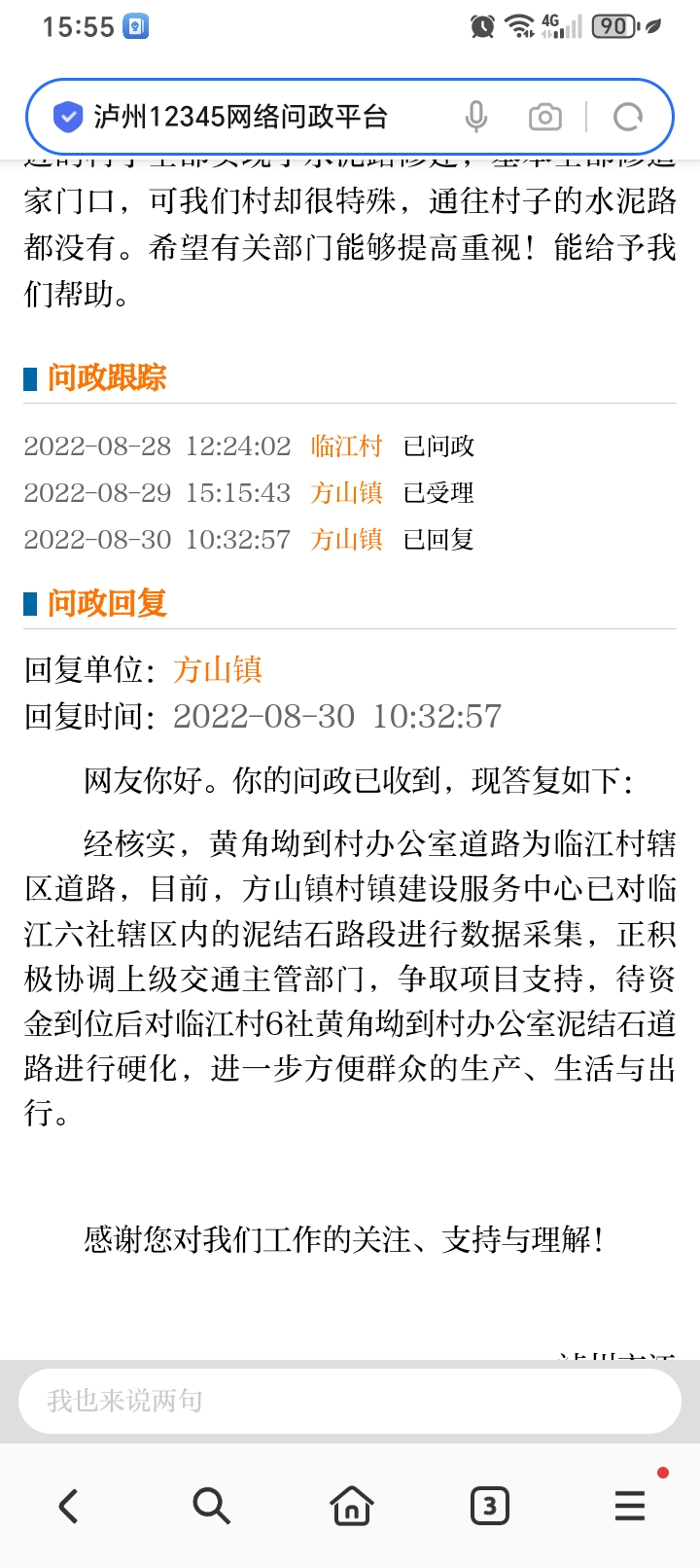
Task: Open the browser hamburger menu
Action: [x=630, y=1507]
